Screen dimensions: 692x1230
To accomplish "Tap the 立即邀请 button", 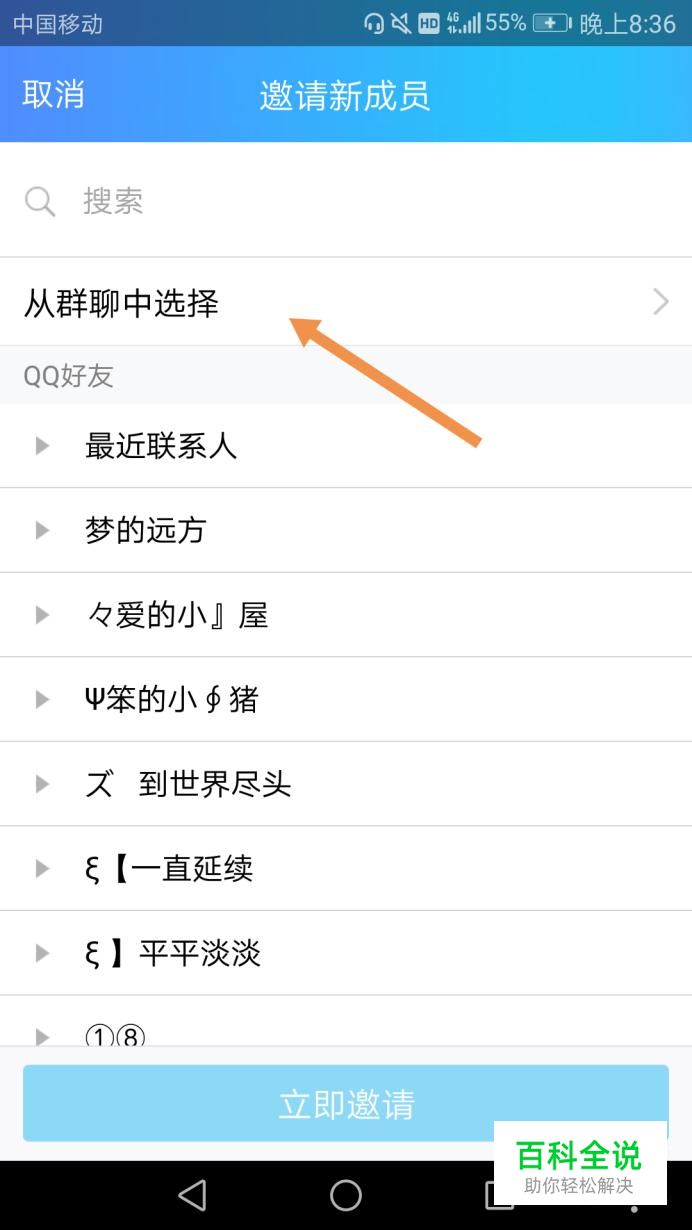I will (346, 1103).
